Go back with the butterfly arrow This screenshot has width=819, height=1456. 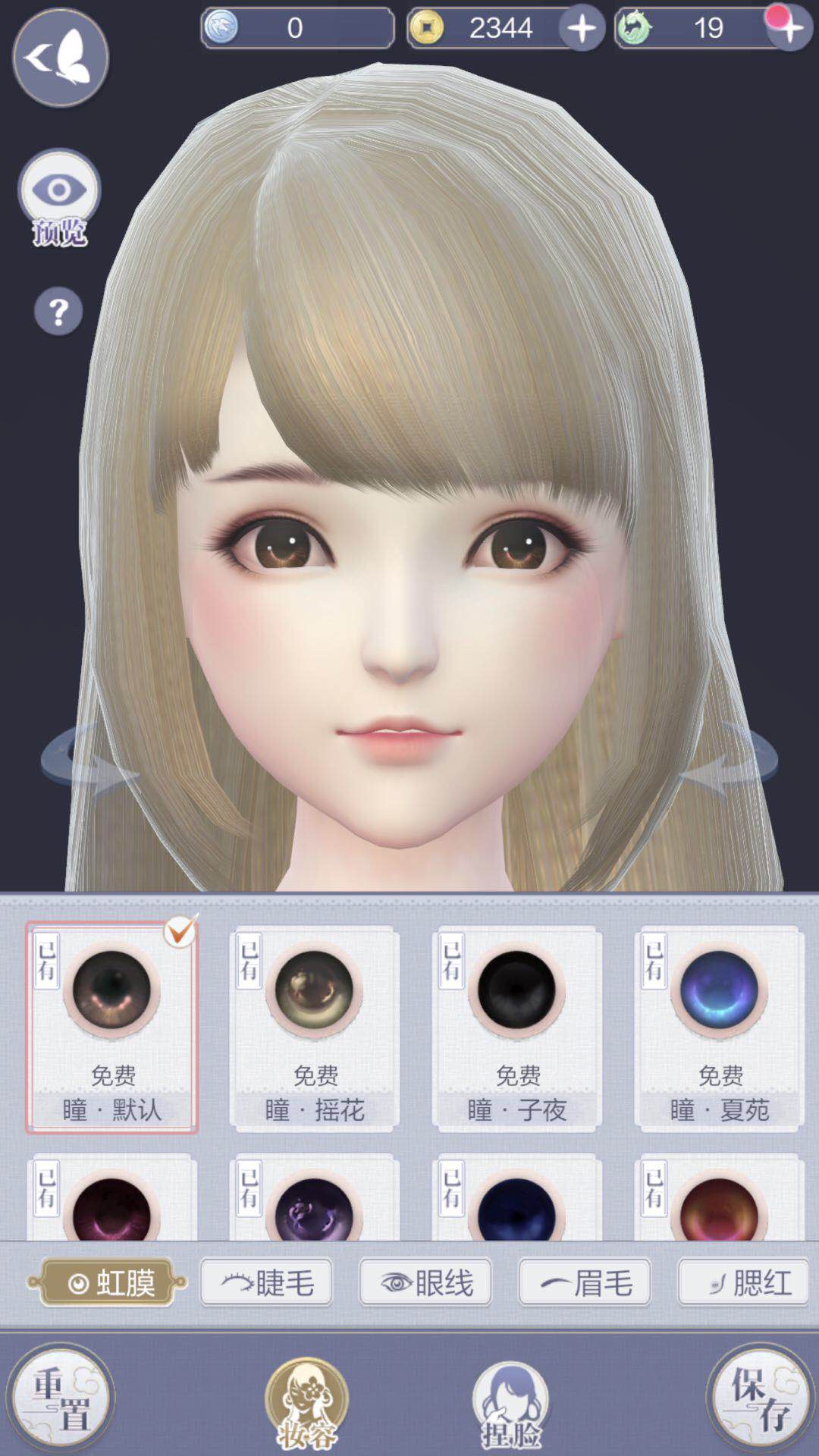pos(60,58)
